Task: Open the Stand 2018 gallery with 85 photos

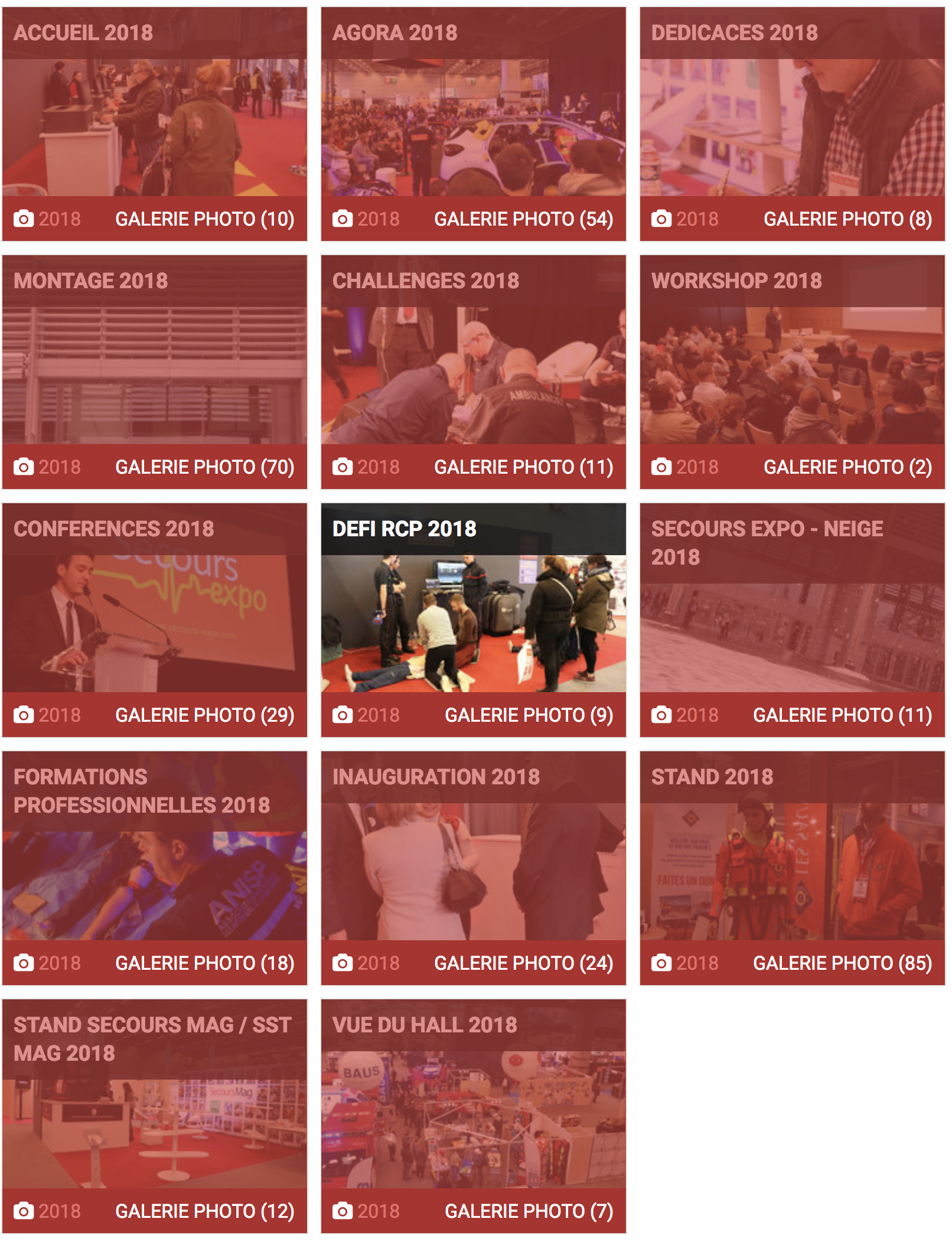Action: coord(792,868)
